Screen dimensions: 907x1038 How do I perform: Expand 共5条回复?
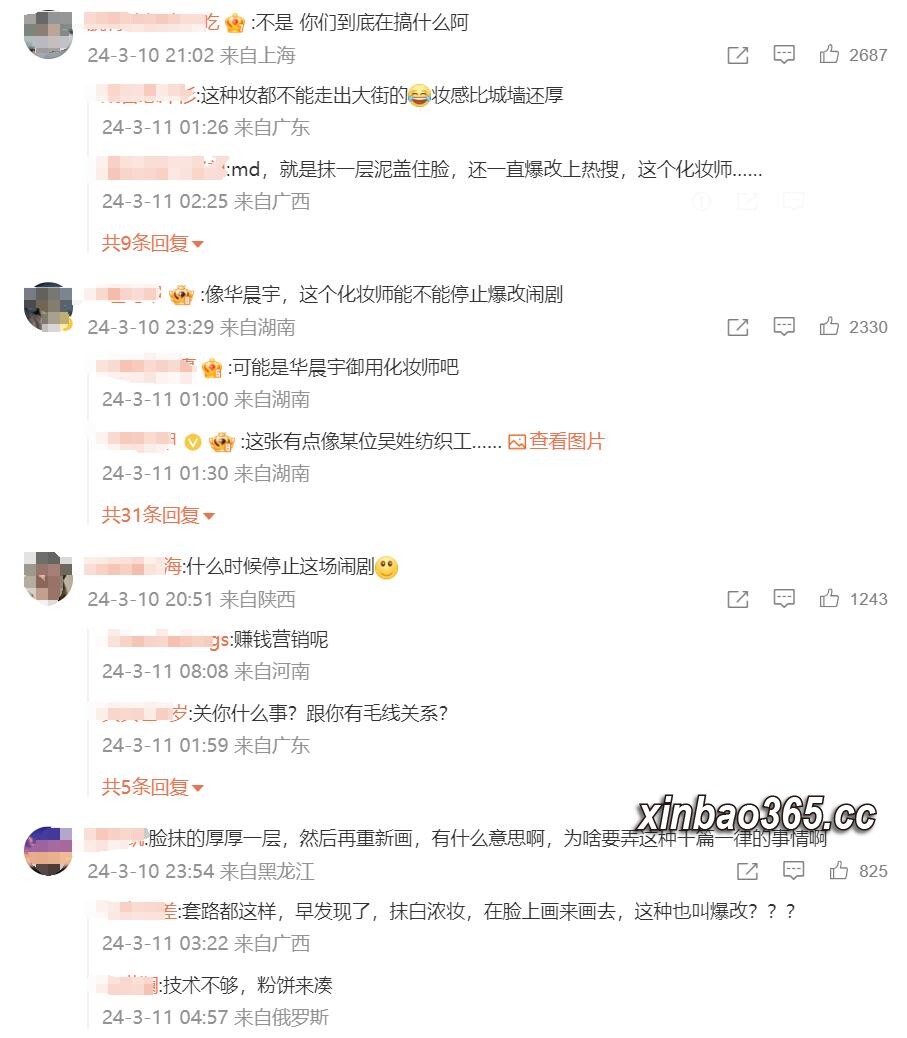pos(152,787)
